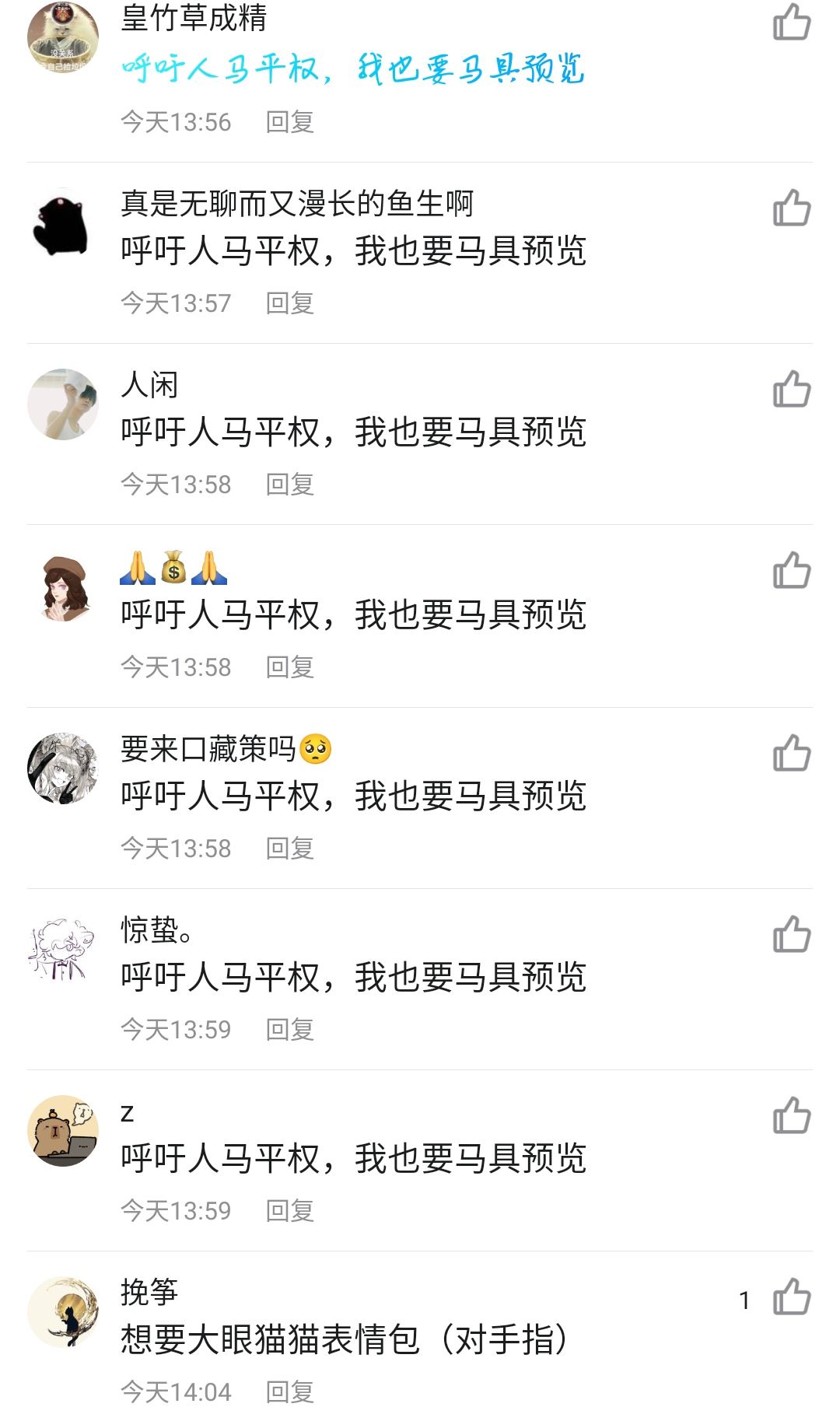Like 挽筝's comment about 大眼猫猫表情包
The image size is (840, 1428).
792,1297
